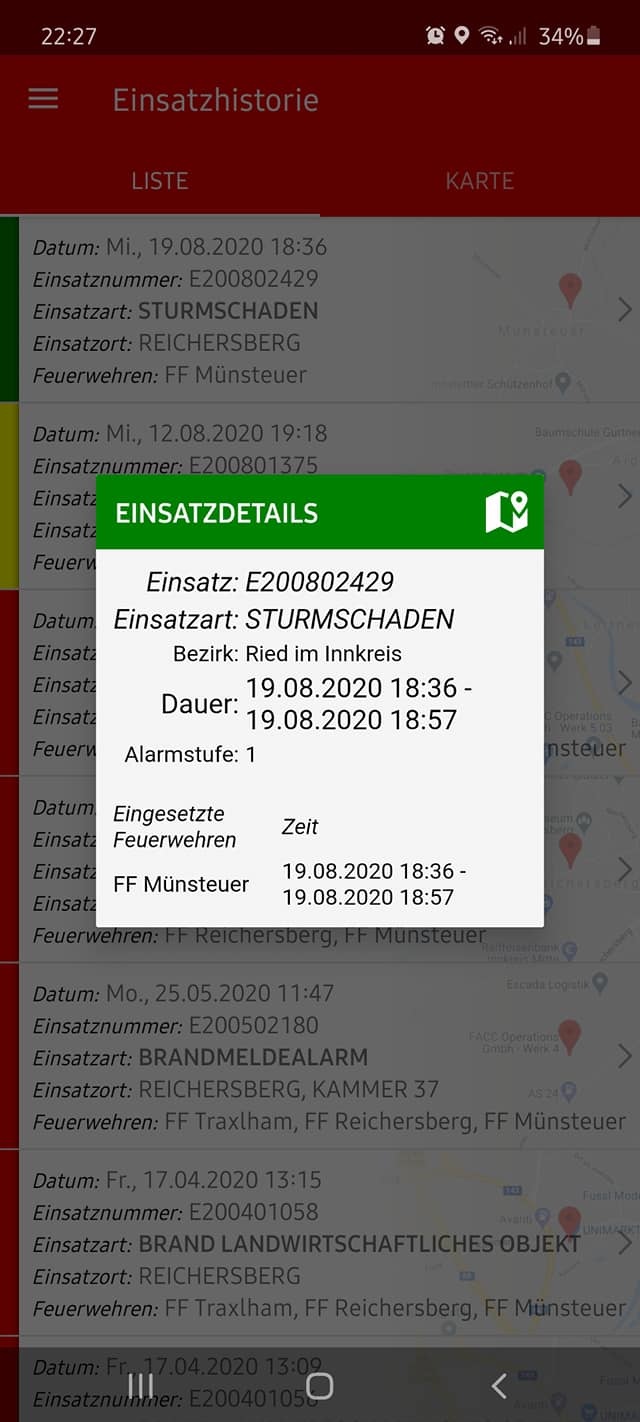This screenshot has height=1422, width=640.
Task: Open BRAND LANDWIRTSCHAFTLICHES OBJEKT entry E200401058
Action: pyautogui.click(x=329, y=1243)
